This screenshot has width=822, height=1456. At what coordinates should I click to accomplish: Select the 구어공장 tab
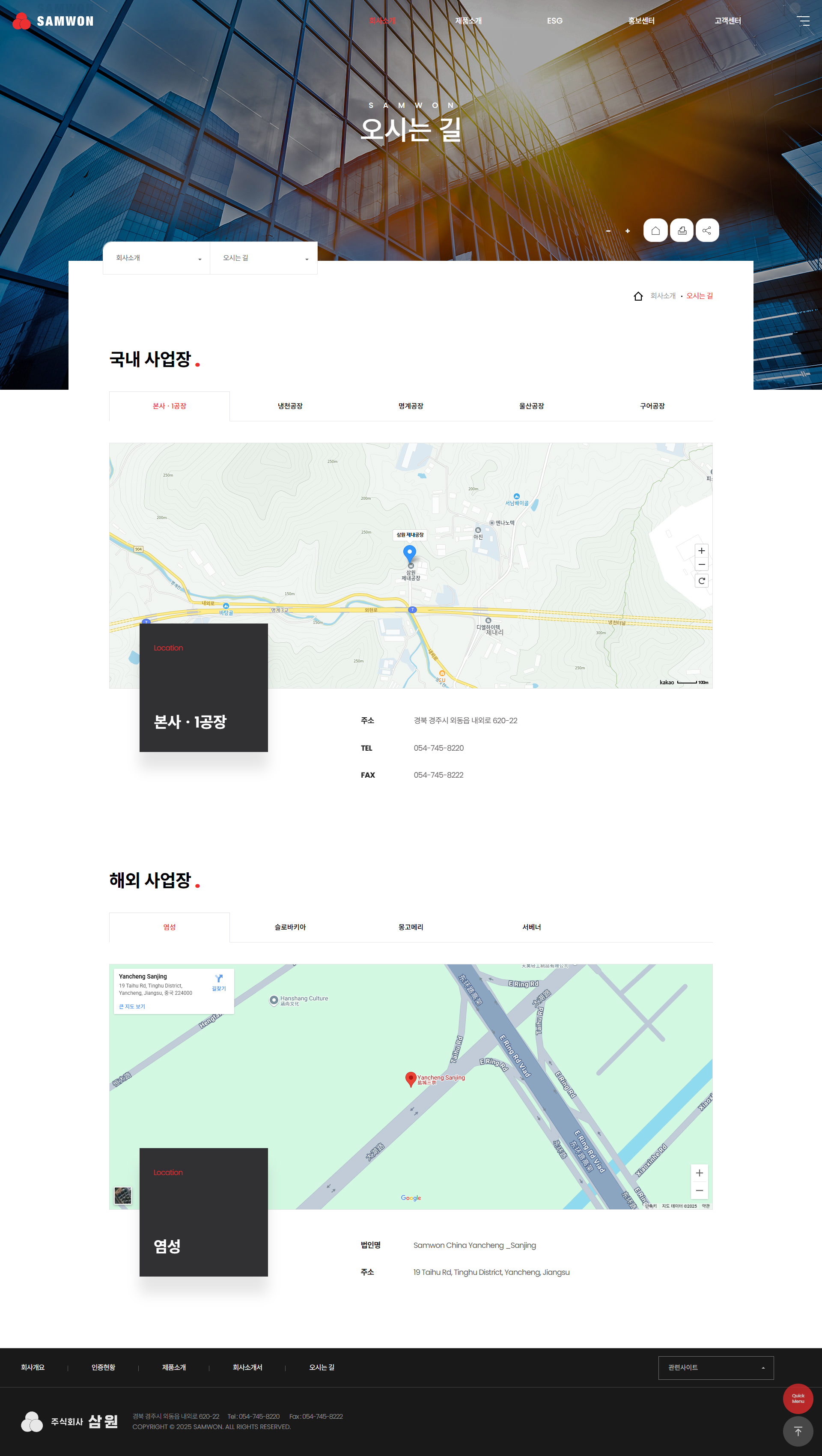click(x=652, y=406)
